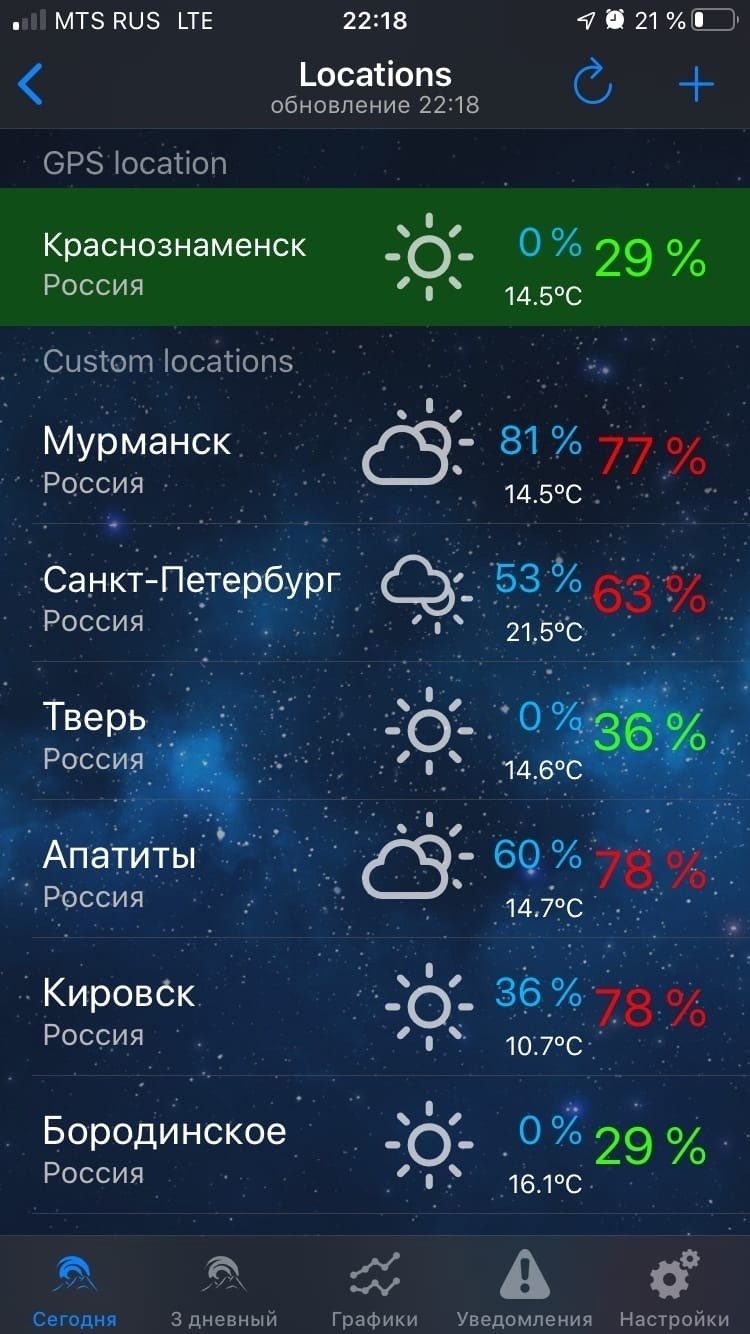Open the Санкт-Петербург location
This screenshot has height=1334, width=750.
pos(375,593)
